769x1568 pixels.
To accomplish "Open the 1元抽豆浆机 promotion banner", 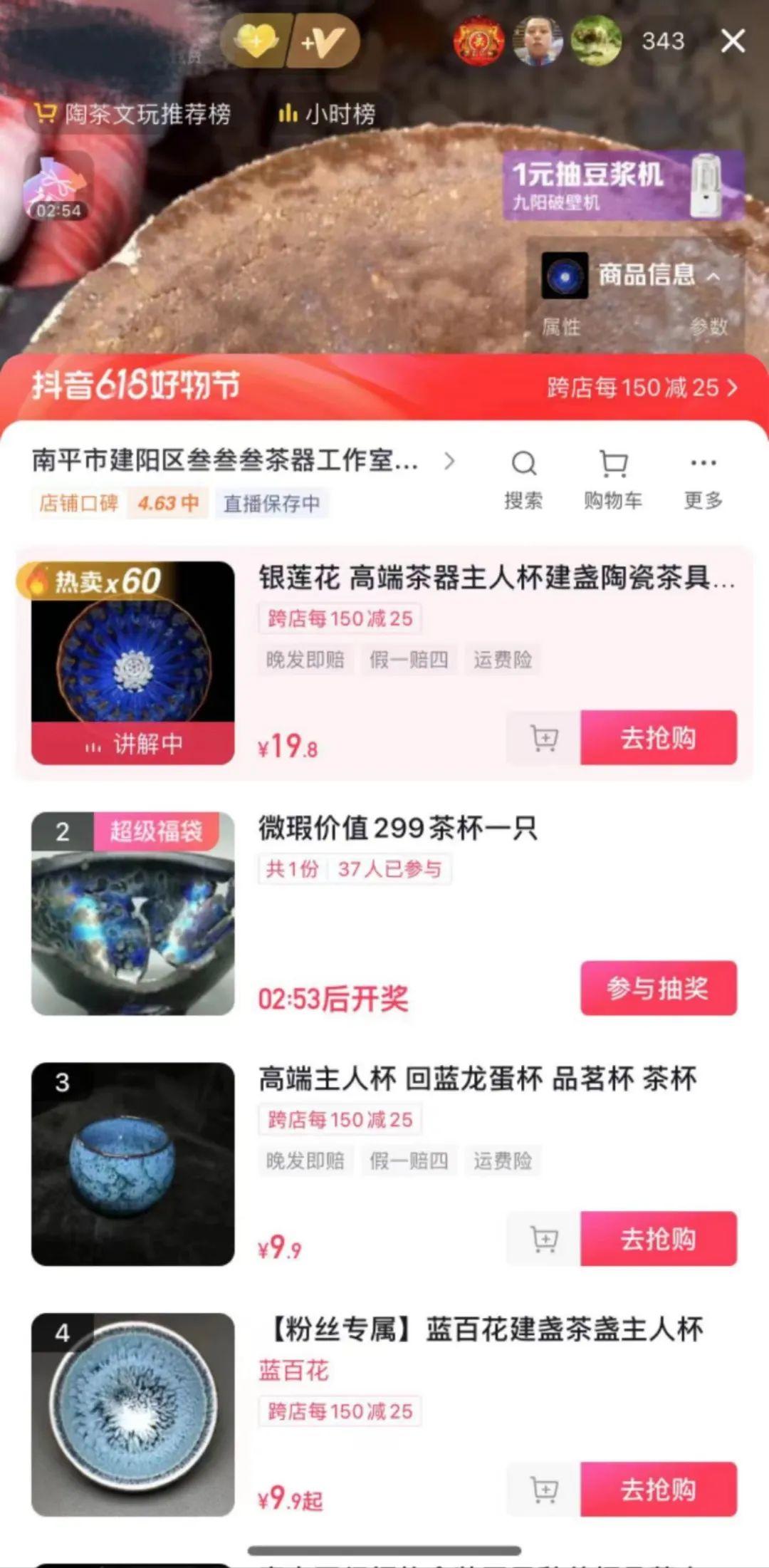I will (622, 185).
